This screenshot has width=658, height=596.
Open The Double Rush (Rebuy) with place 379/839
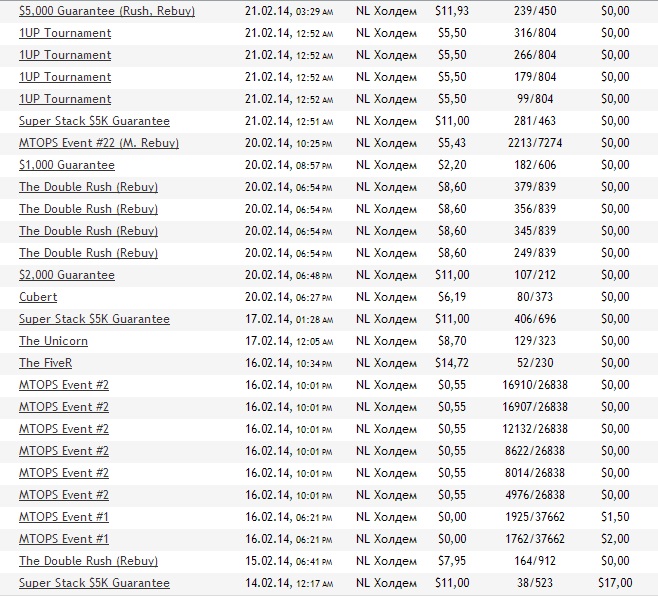click(88, 187)
